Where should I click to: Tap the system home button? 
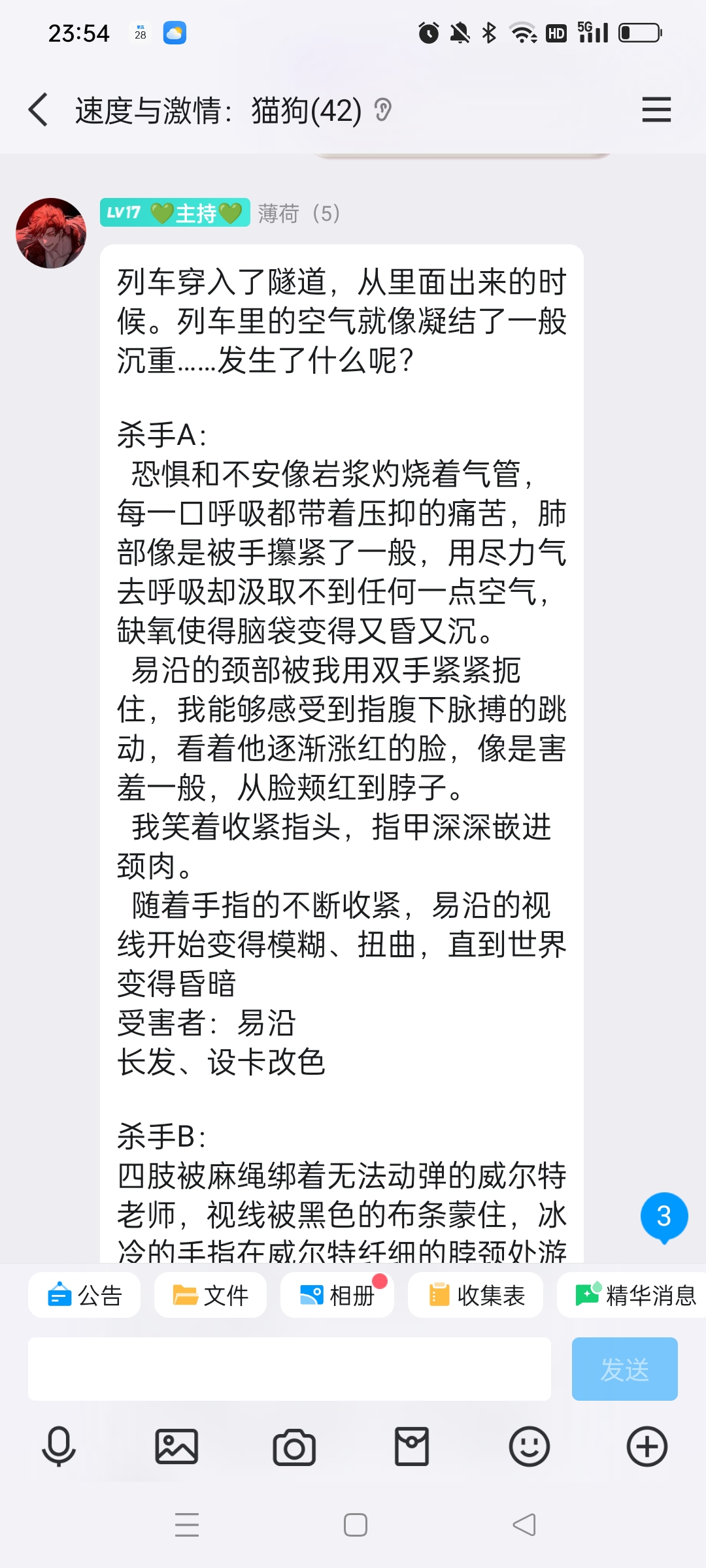coord(356,1525)
